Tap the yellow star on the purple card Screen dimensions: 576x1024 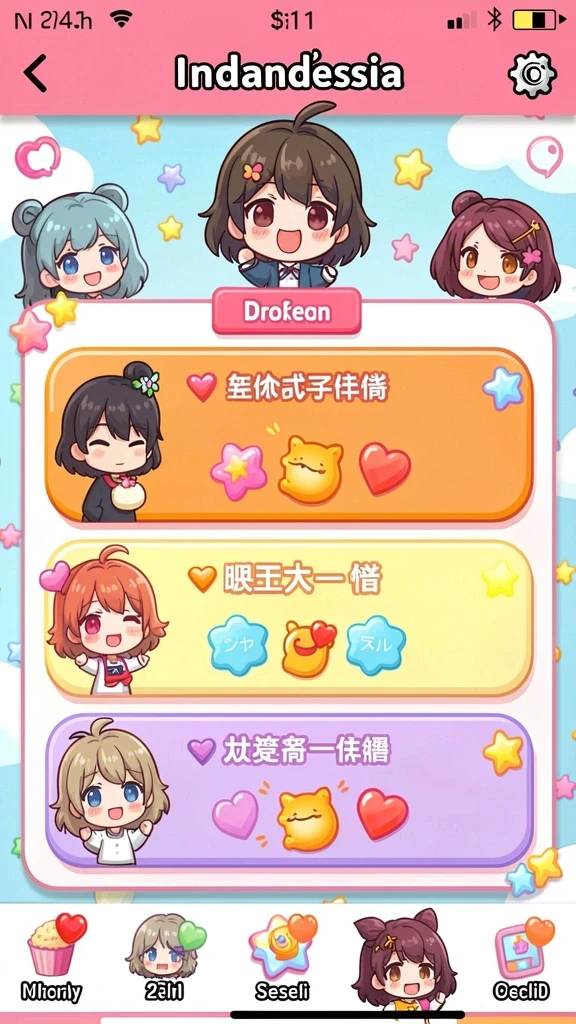(x=504, y=752)
